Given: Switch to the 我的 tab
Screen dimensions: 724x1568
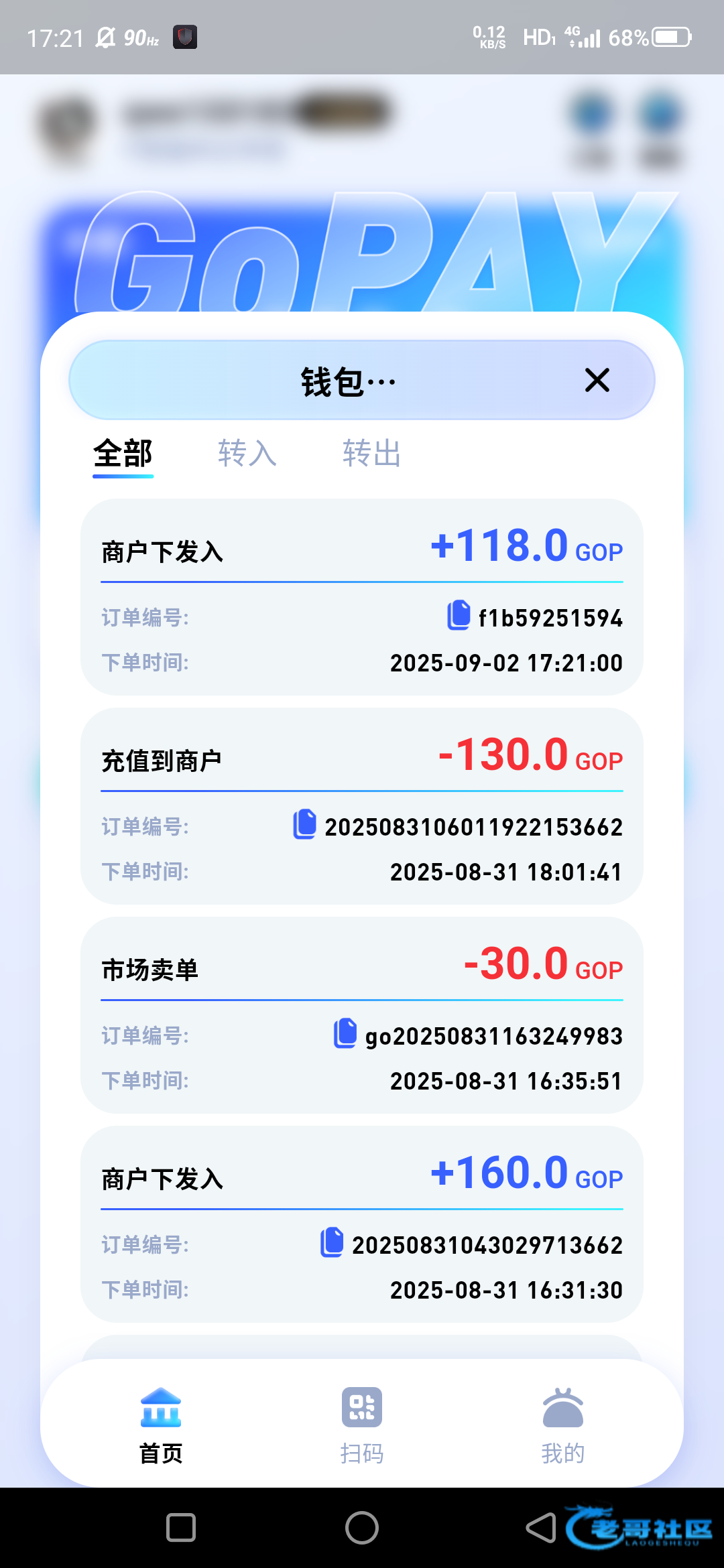Looking at the screenshot, I should 563,1425.
